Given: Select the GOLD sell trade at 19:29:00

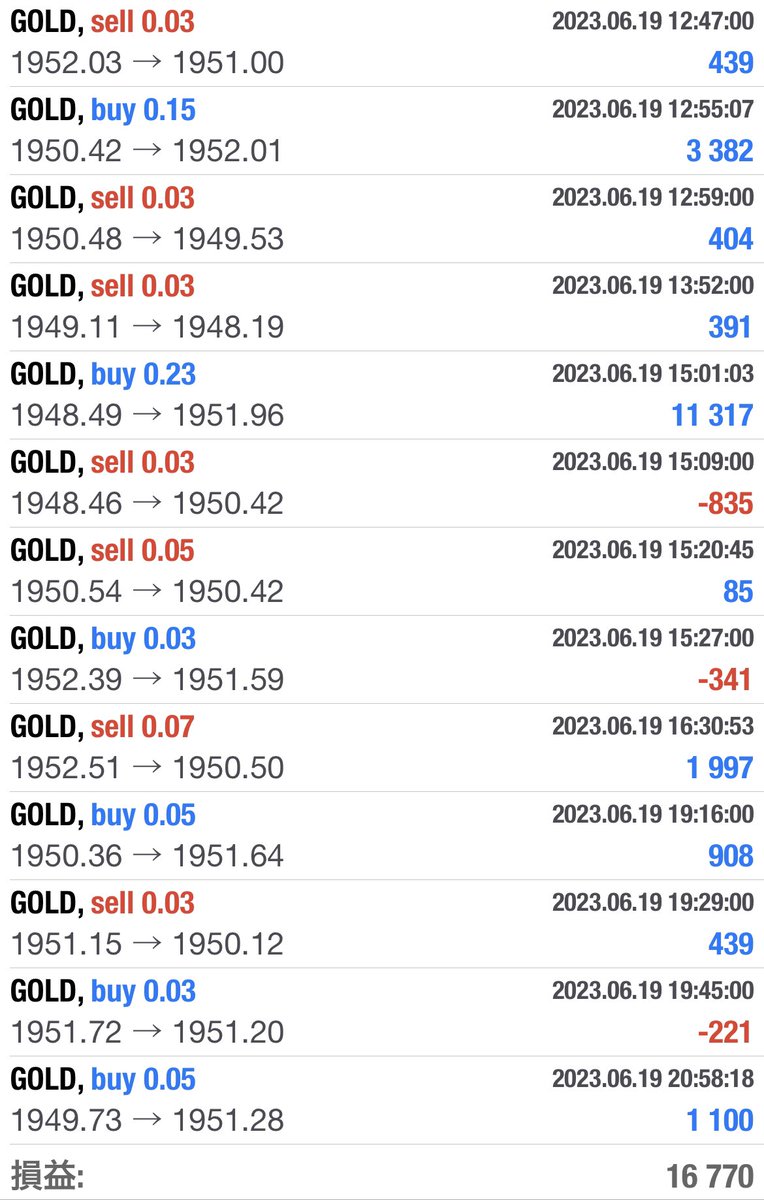Looking at the screenshot, I should click(x=382, y=923).
